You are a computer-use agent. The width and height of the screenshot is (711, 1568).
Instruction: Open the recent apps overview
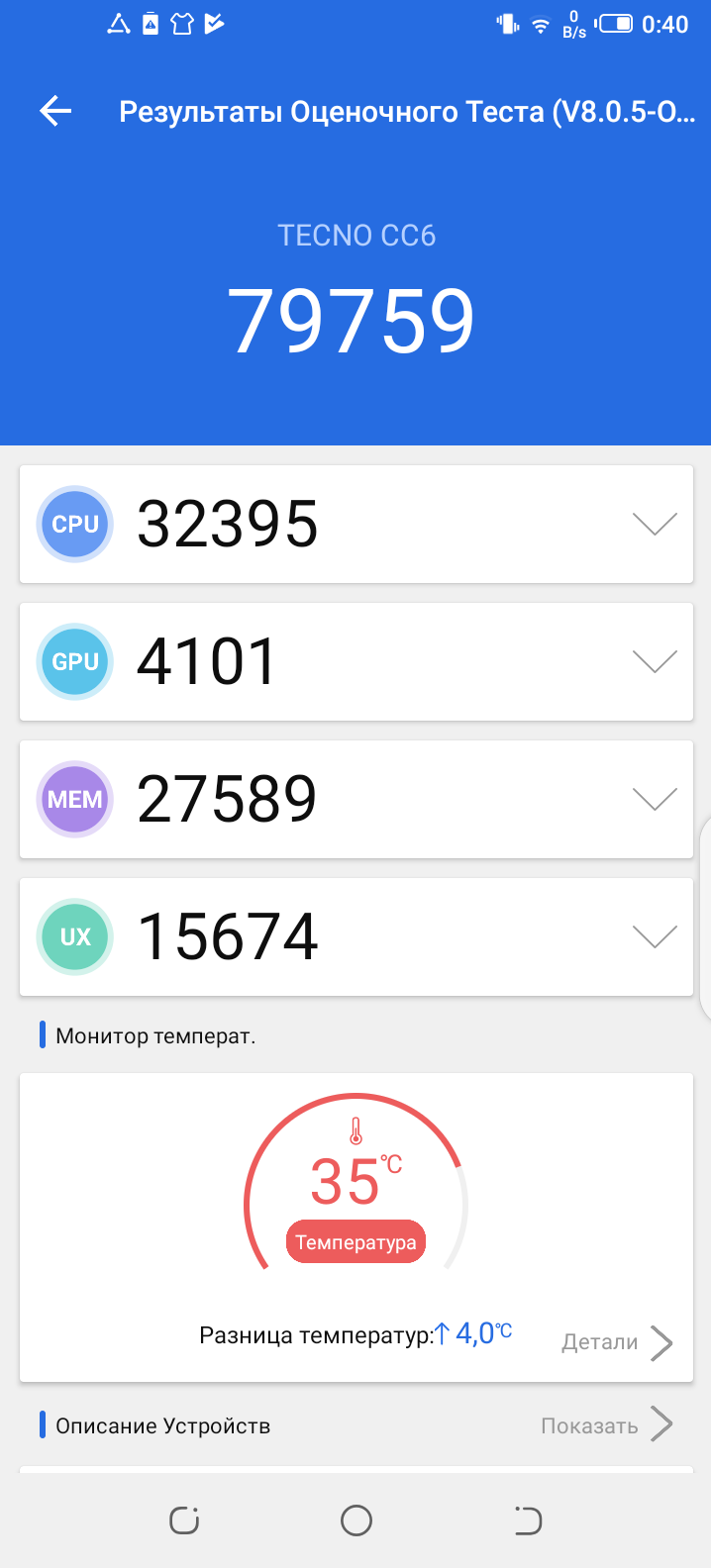[x=184, y=1520]
